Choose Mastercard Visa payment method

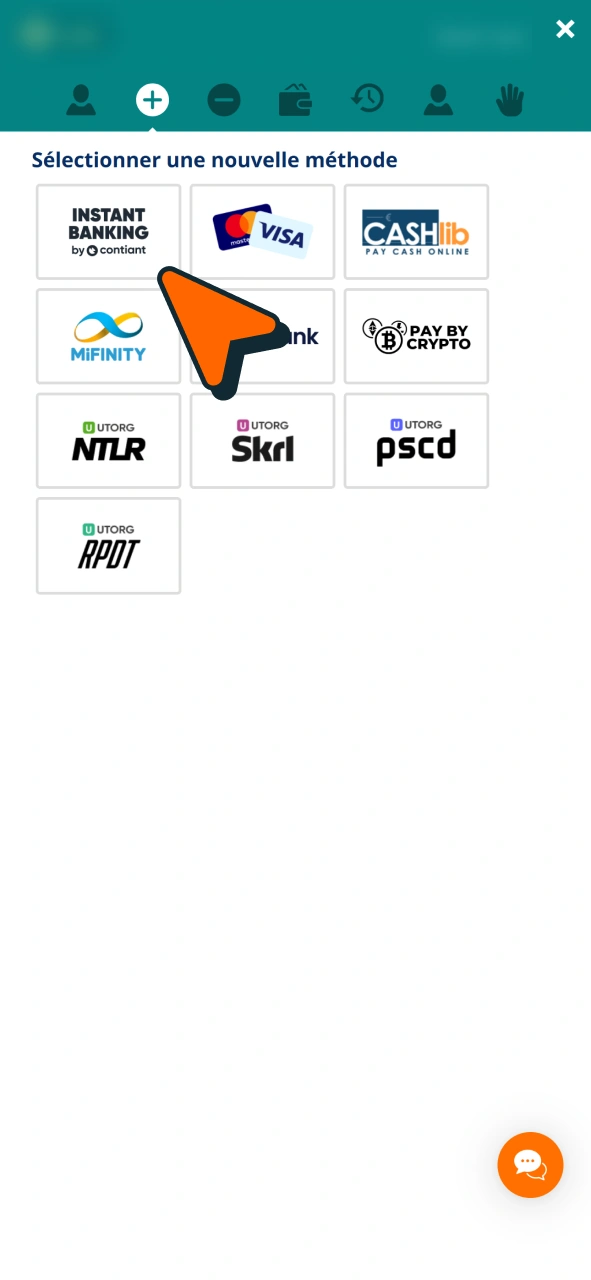tap(263, 232)
